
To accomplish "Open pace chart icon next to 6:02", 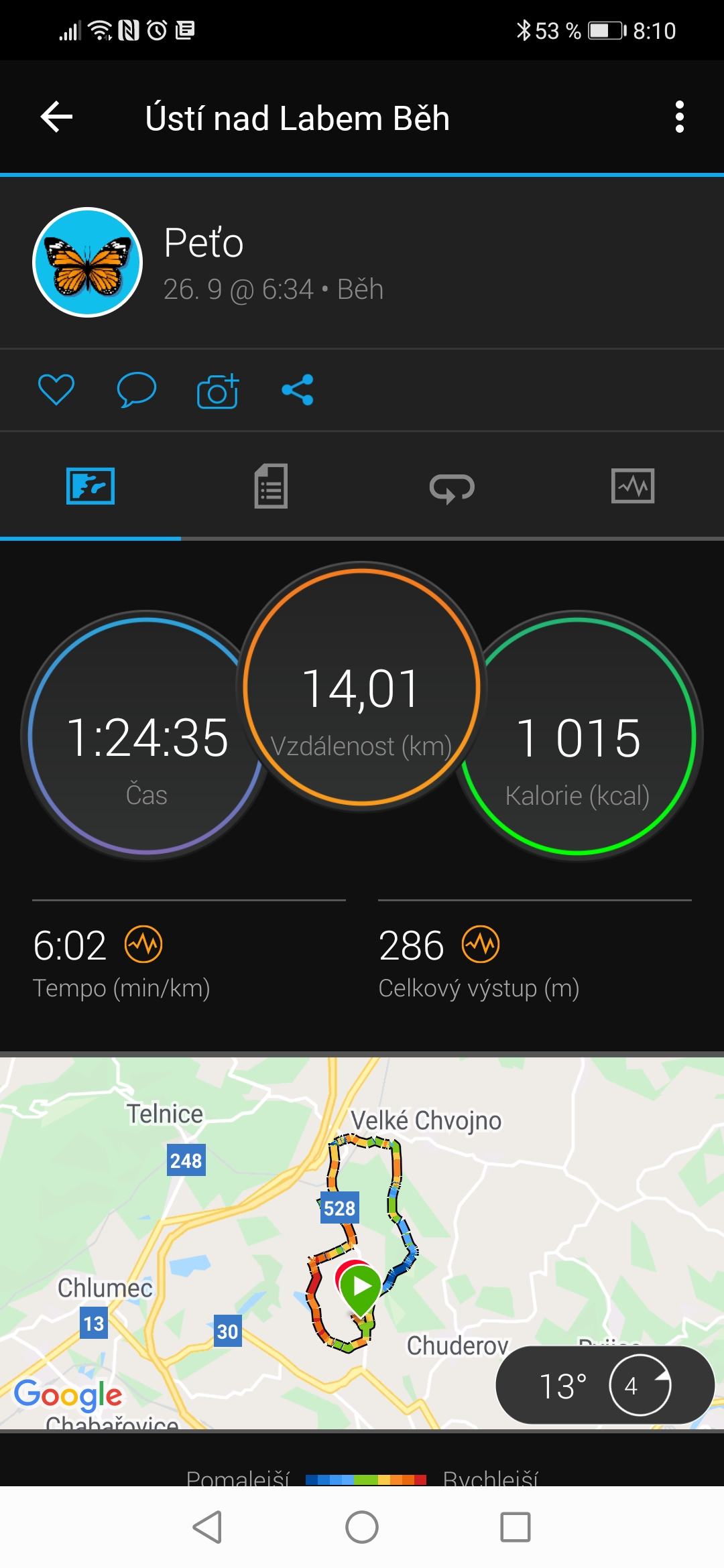I will (x=143, y=944).
